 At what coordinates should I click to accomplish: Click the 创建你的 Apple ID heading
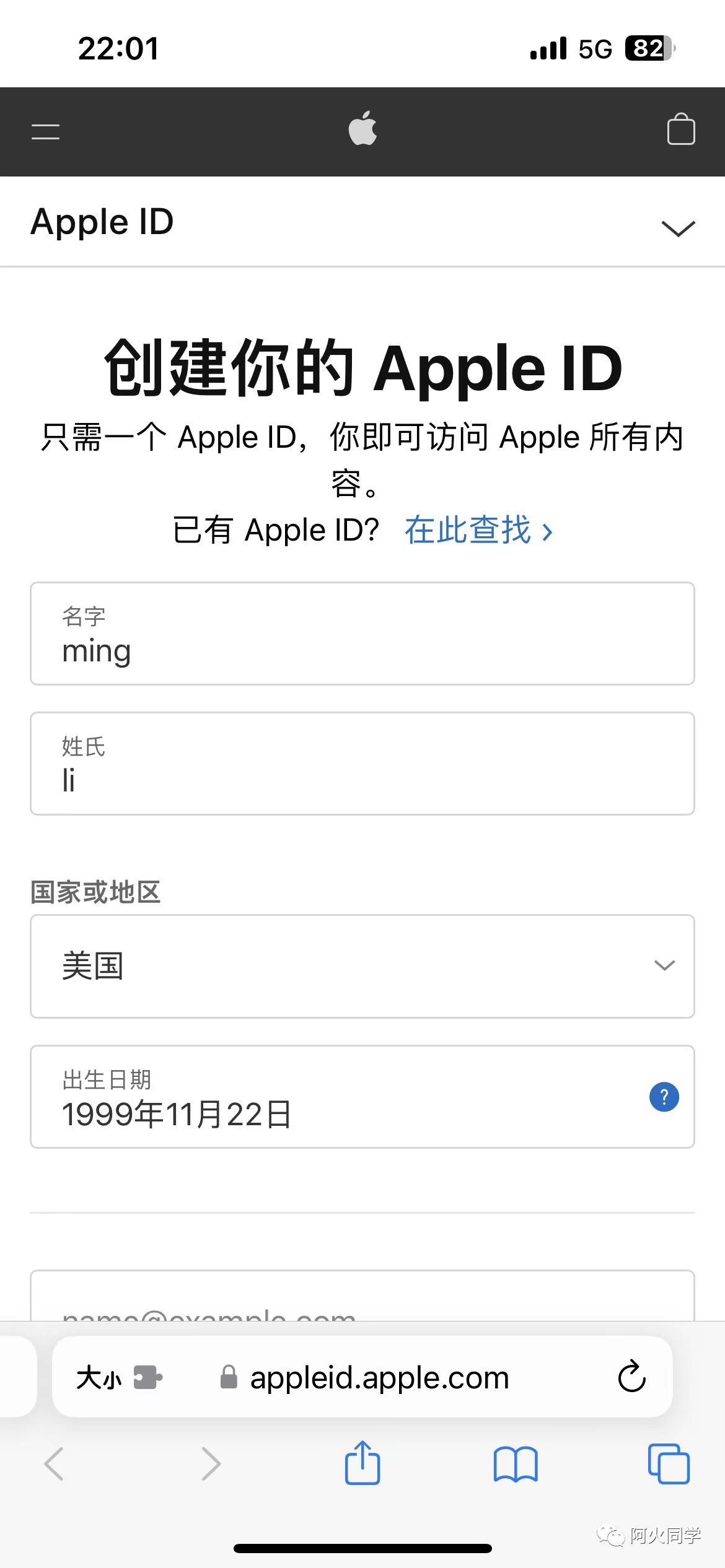362,368
